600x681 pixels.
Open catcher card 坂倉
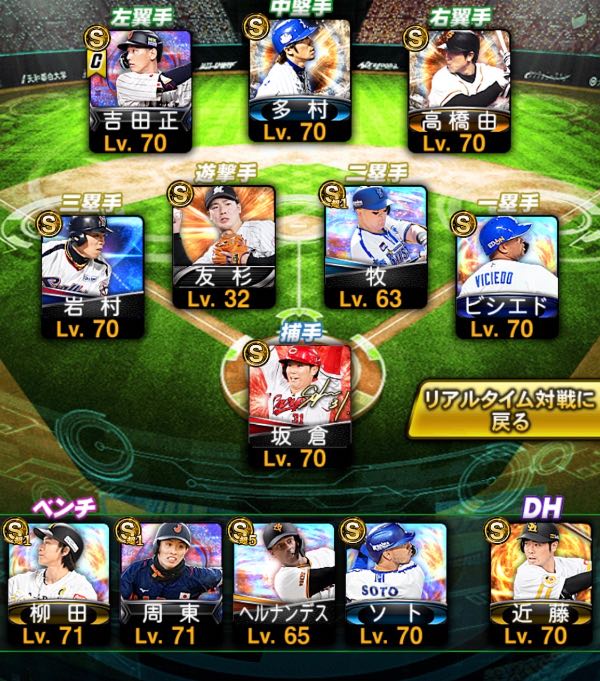pyautogui.click(x=300, y=405)
